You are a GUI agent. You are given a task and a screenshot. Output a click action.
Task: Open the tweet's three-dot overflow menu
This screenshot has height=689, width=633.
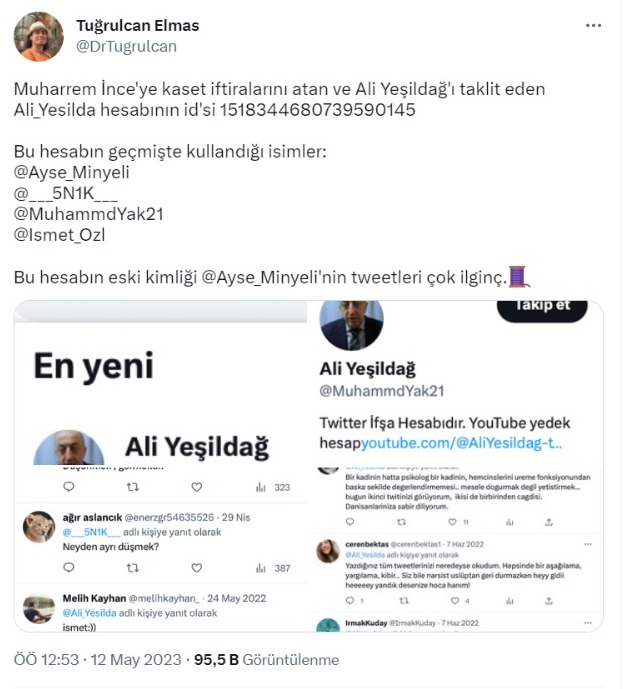click(595, 25)
